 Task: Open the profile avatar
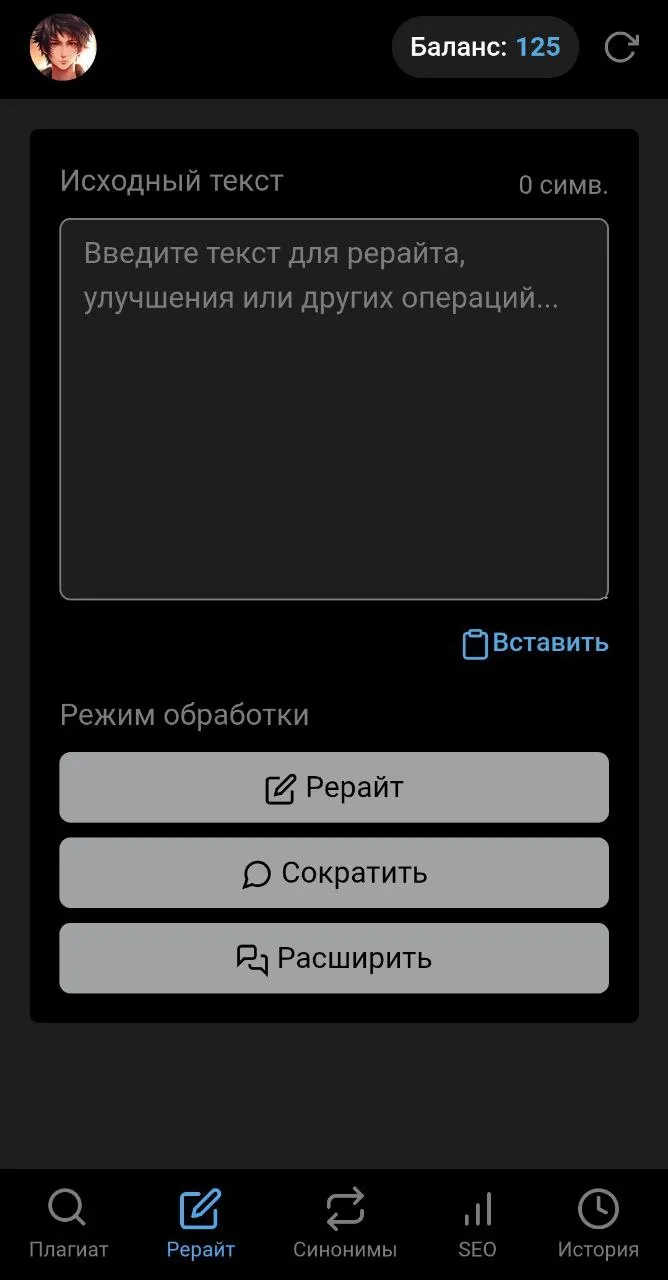pos(63,47)
